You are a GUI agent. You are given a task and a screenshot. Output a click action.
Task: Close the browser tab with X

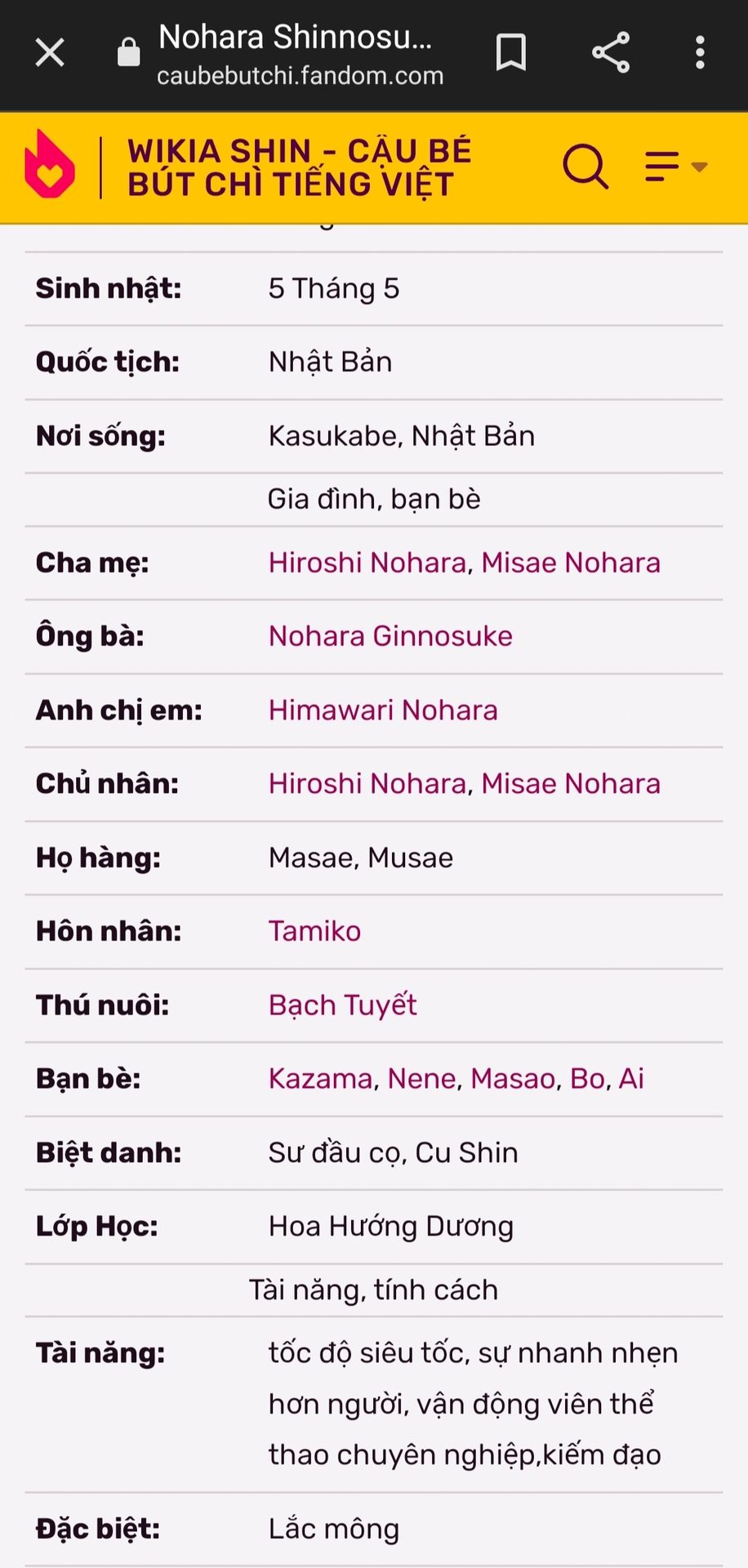(50, 53)
